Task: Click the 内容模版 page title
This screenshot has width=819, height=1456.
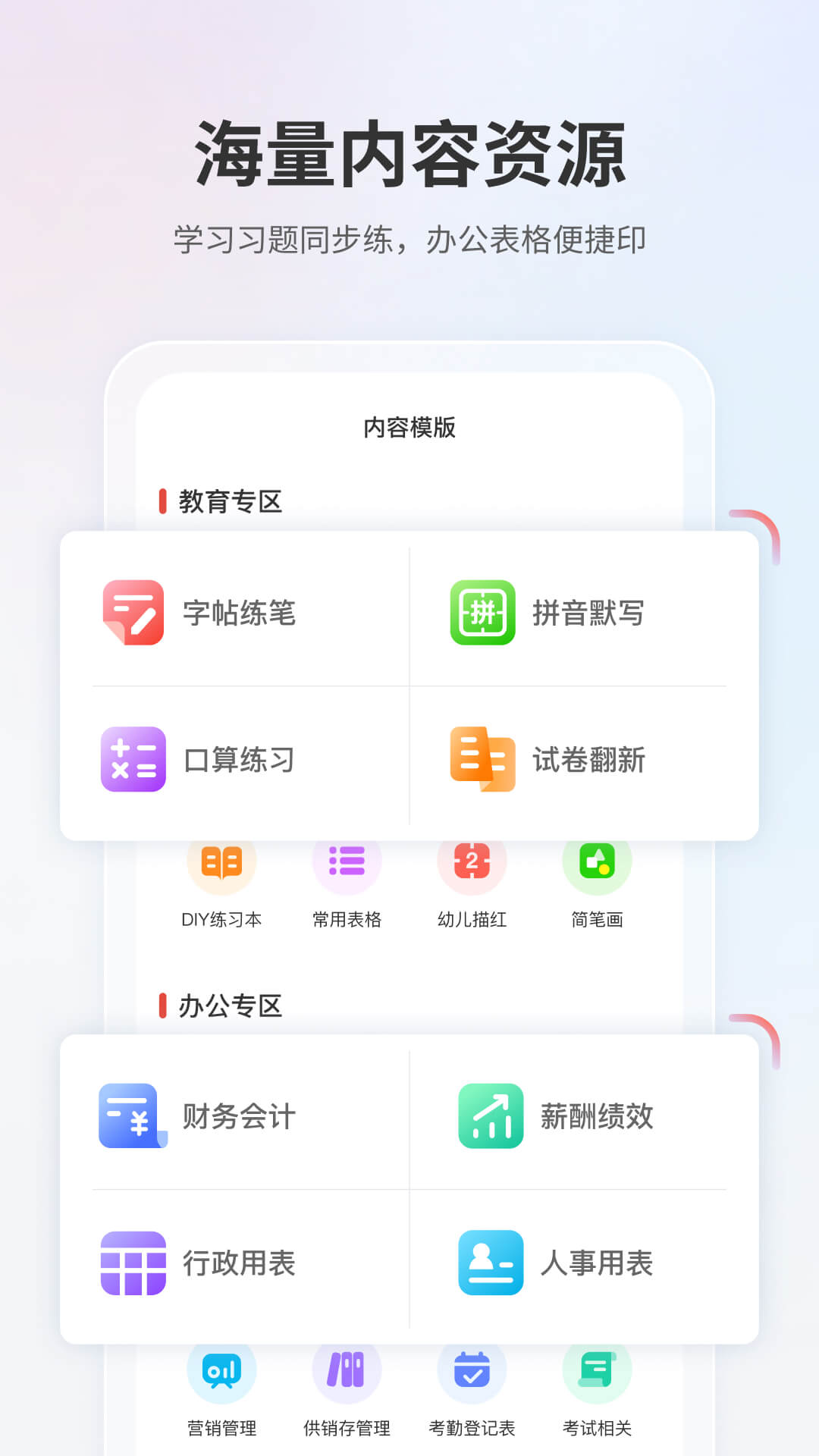Action: [x=409, y=427]
